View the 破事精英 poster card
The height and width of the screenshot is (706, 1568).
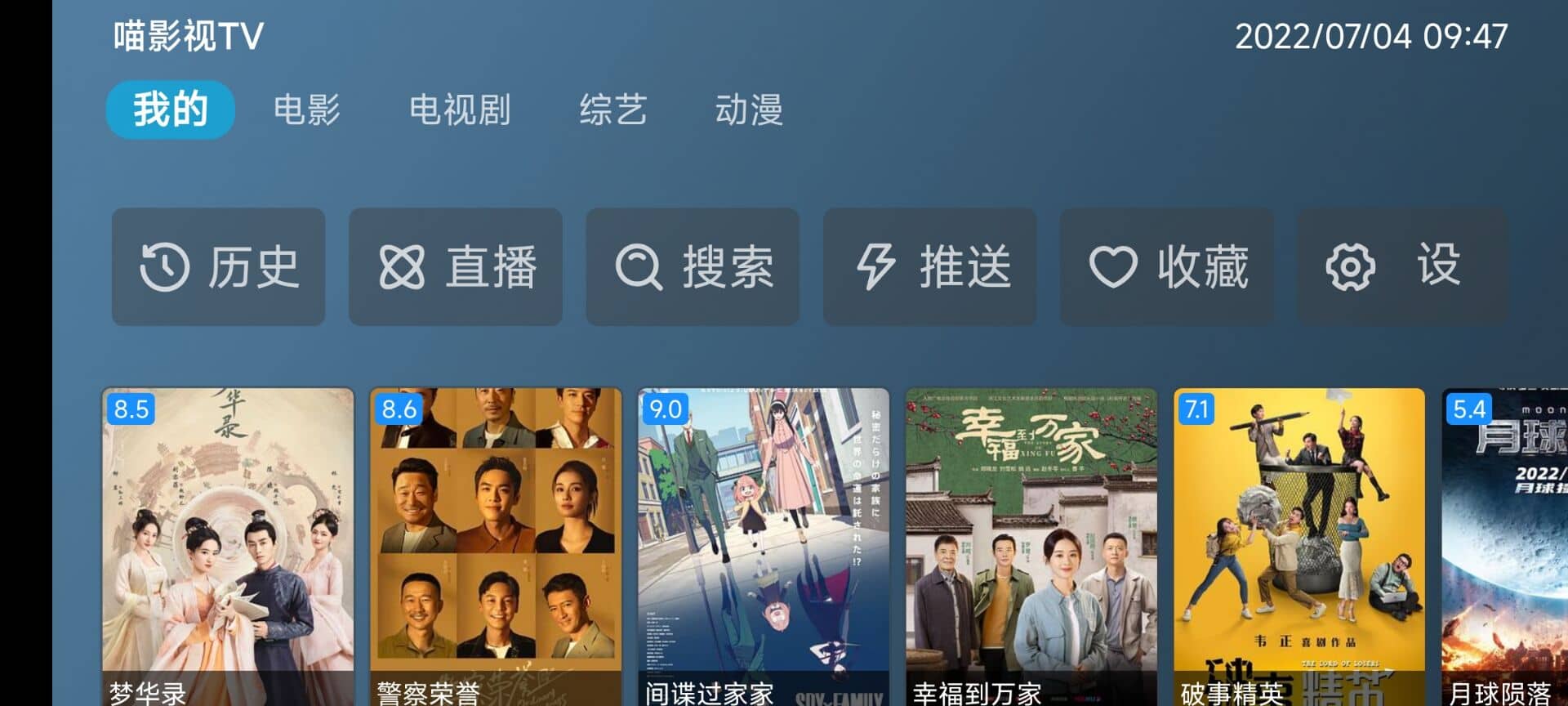coord(1299,546)
